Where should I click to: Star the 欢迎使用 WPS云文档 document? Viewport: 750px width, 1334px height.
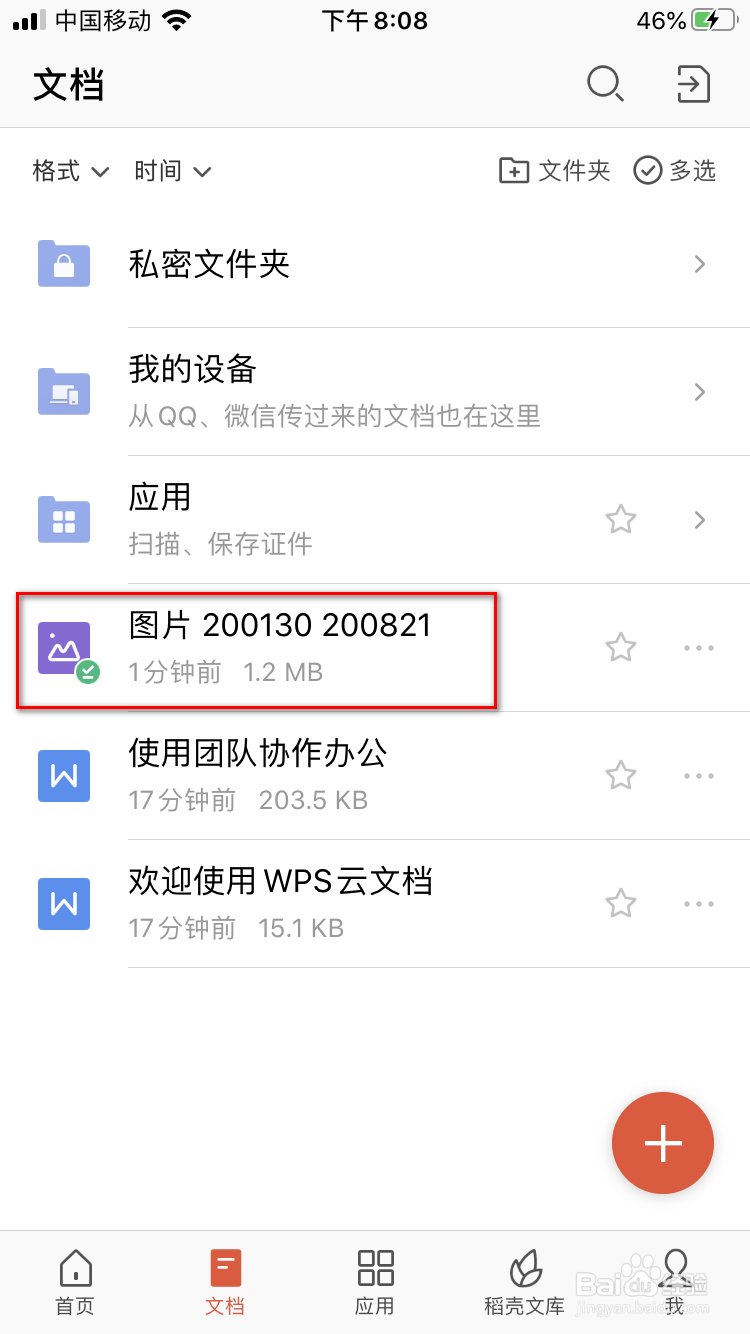pos(620,903)
